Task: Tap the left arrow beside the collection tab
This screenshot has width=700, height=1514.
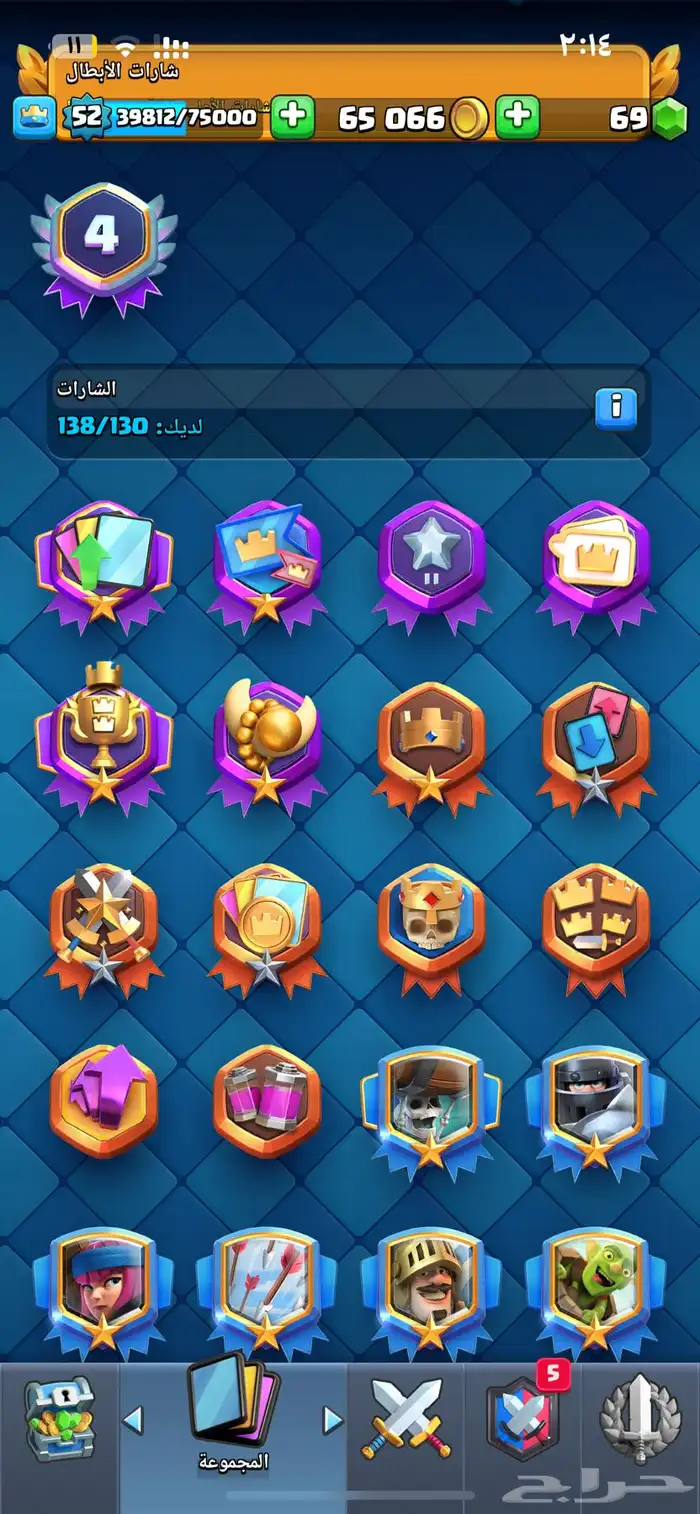Action: pyautogui.click(x=132, y=1419)
